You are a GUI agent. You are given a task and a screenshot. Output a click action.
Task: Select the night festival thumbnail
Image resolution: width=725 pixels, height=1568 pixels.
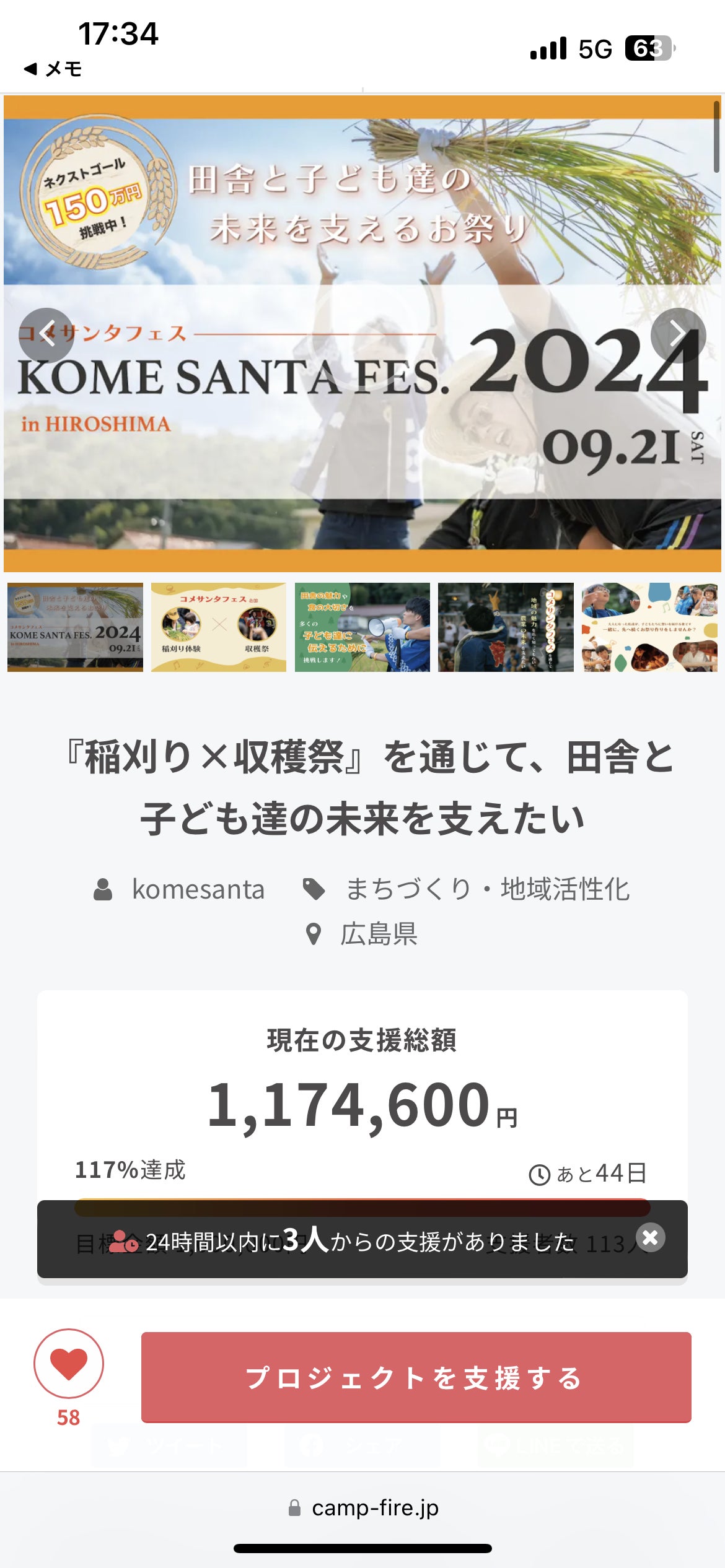click(506, 627)
